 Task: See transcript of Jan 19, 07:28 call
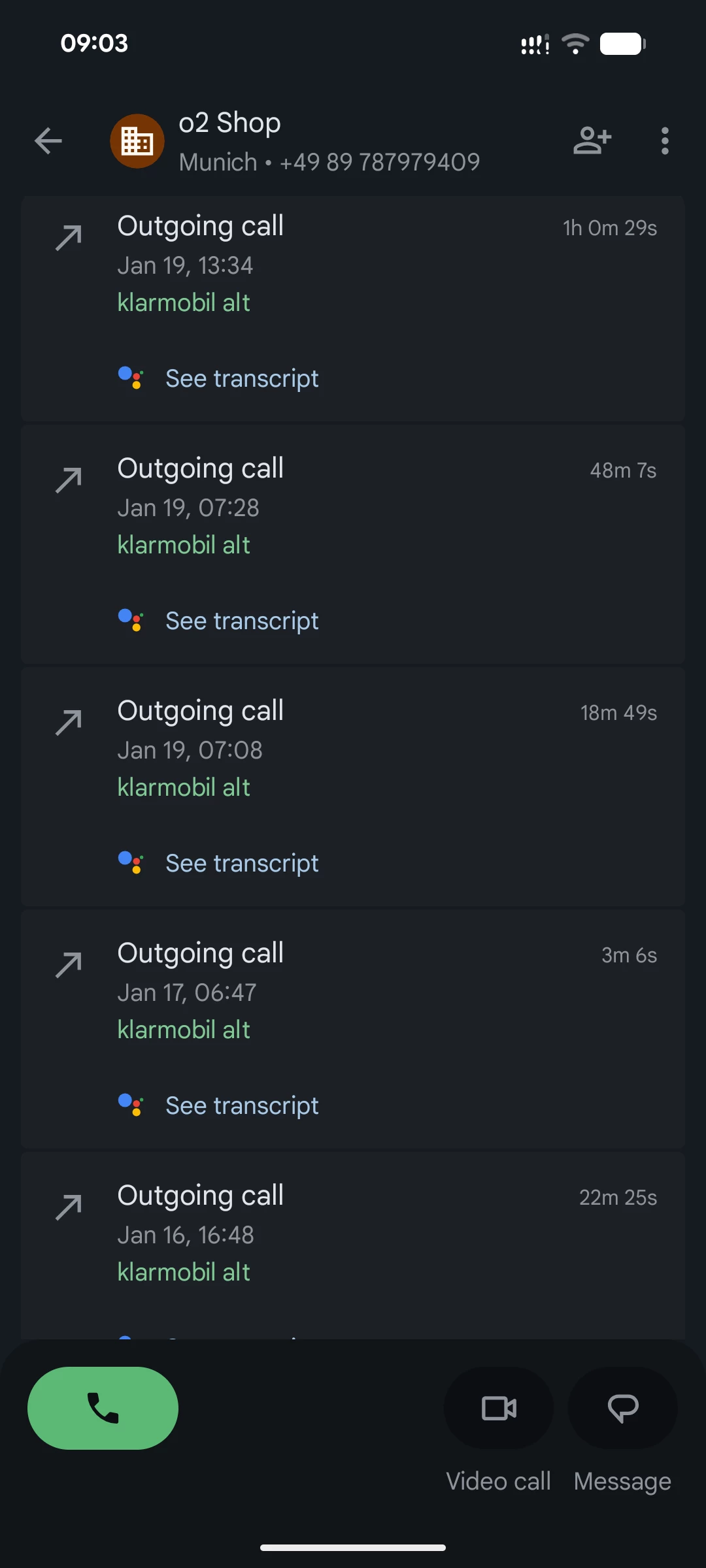coord(241,621)
